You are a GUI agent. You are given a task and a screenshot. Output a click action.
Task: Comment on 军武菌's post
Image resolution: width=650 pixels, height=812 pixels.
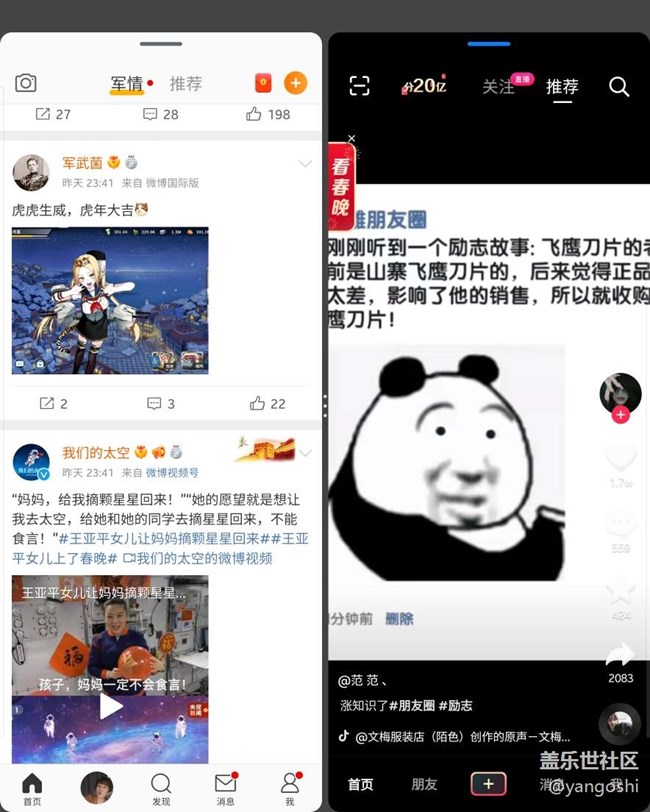pyautogui.click(x=160, y=404)
